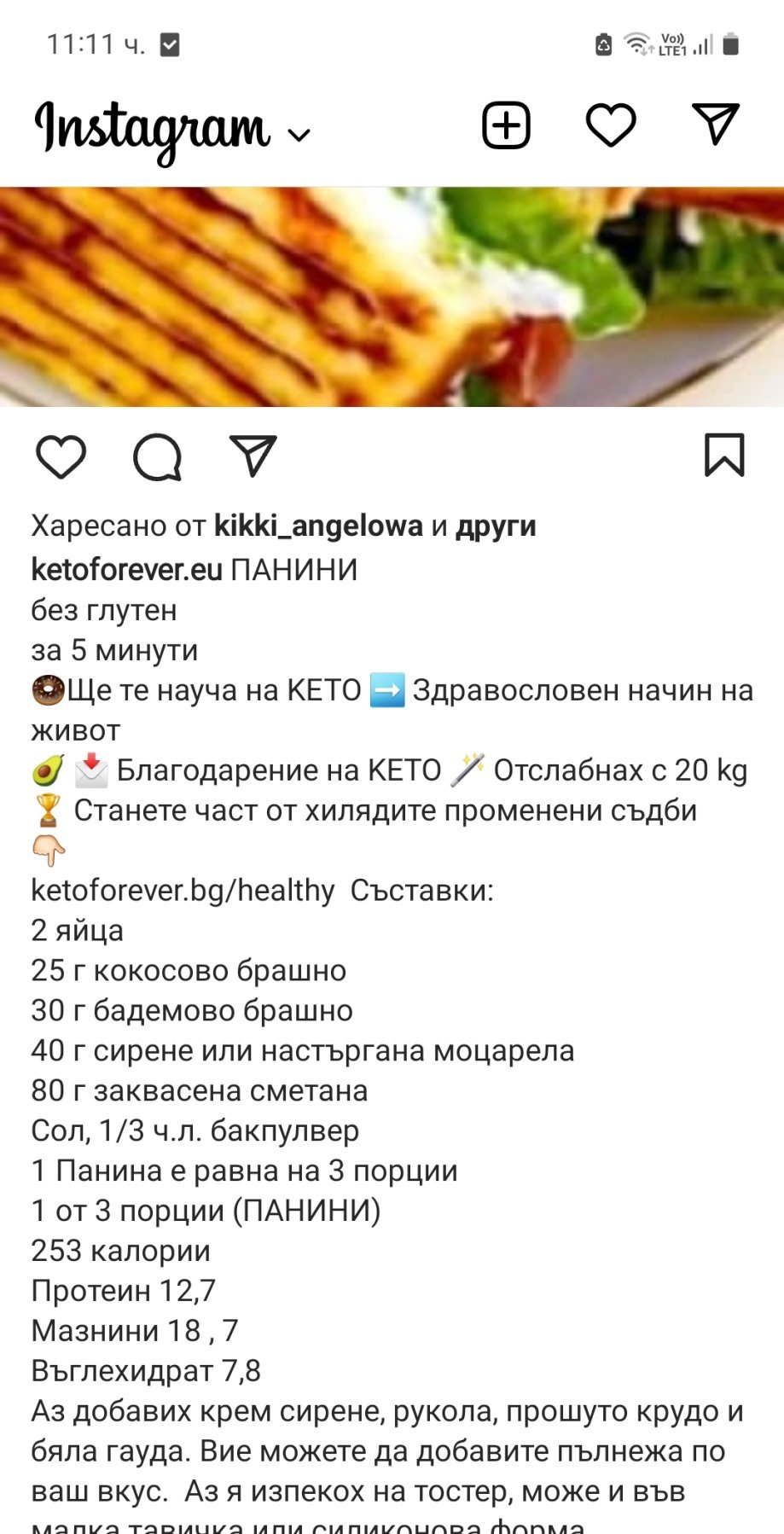Create a new post
This screenshot has width=784, height=1534.
tap(506, 126)
